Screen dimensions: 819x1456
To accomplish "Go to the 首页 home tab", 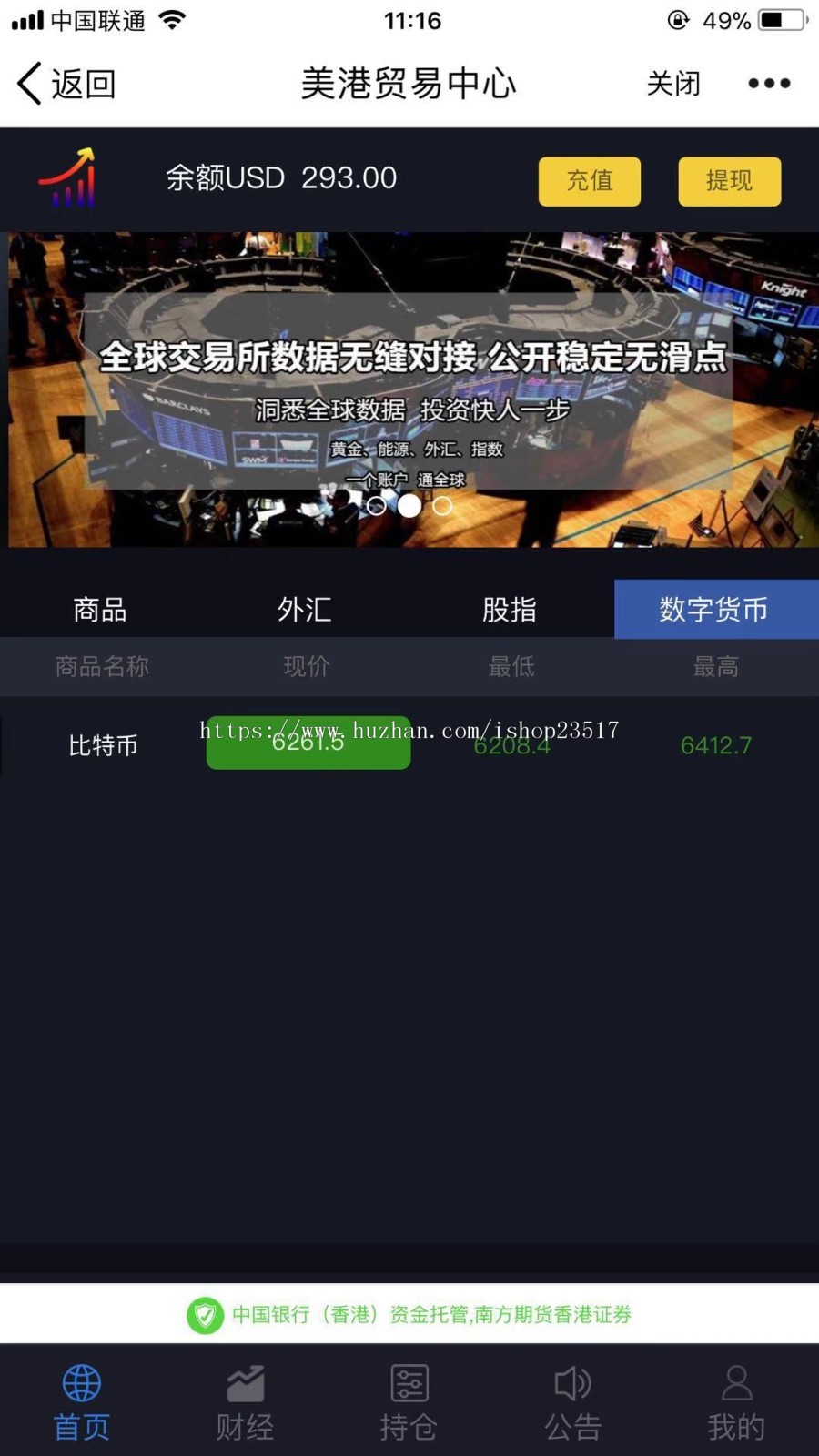I will 82,1402.
